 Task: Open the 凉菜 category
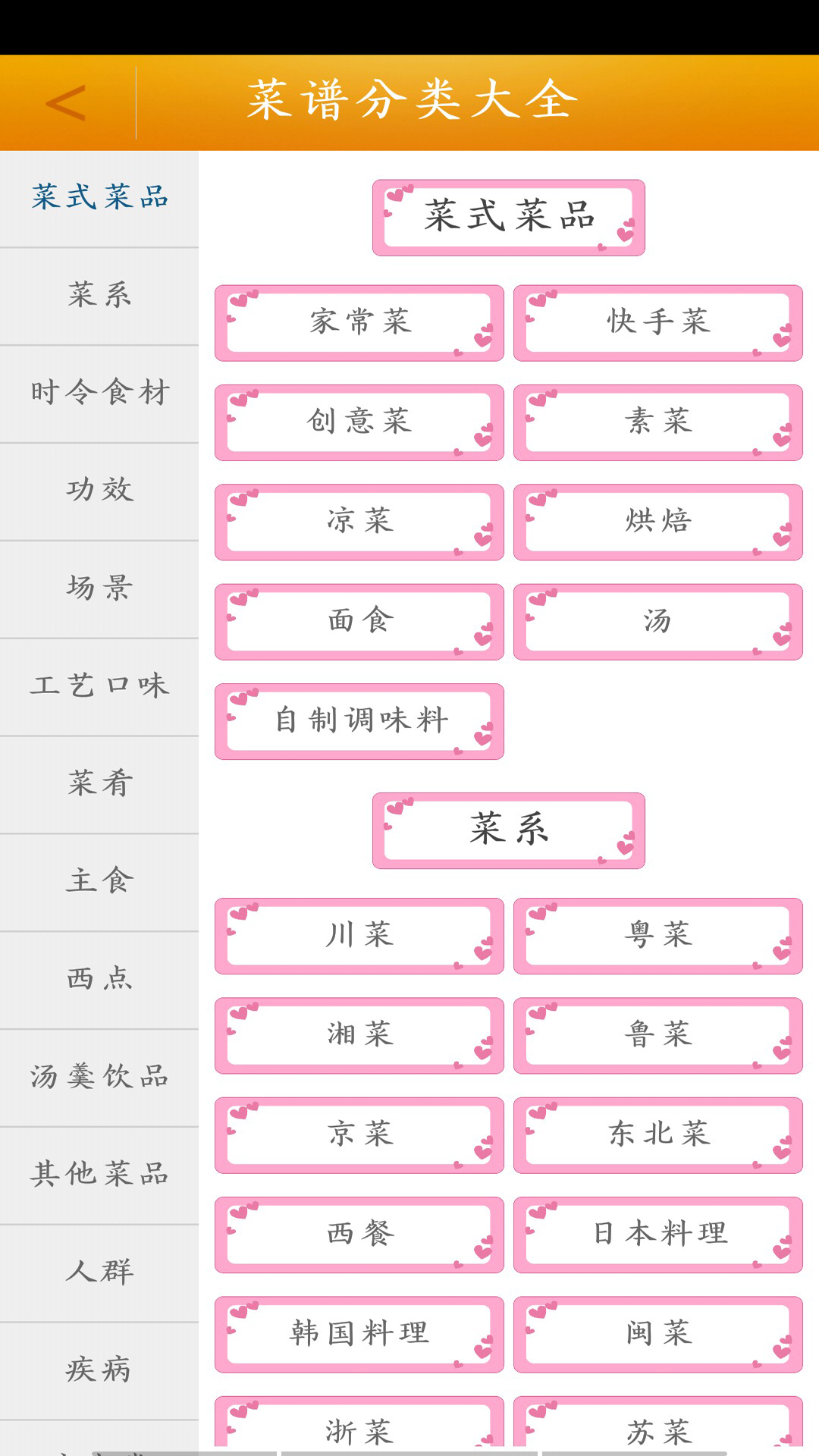point(359,522)
